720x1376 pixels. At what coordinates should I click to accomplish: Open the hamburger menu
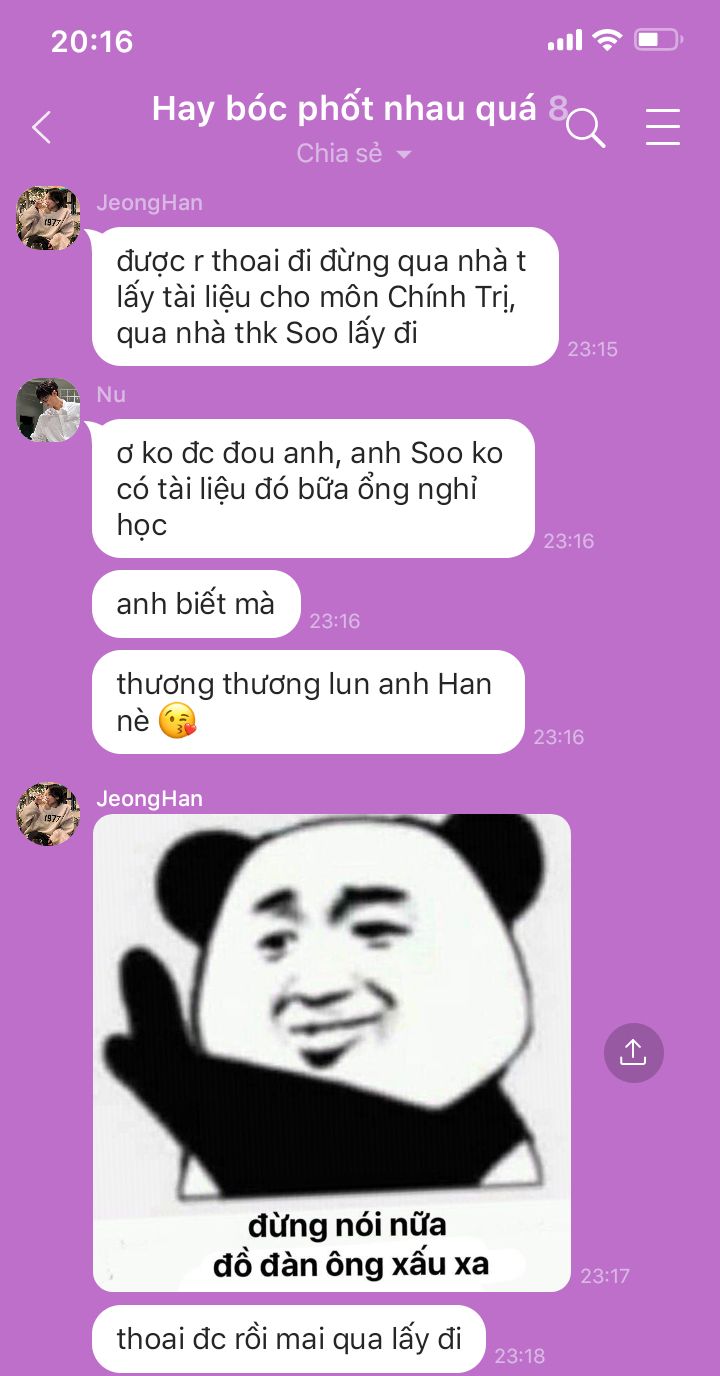(x=663, y=127)
